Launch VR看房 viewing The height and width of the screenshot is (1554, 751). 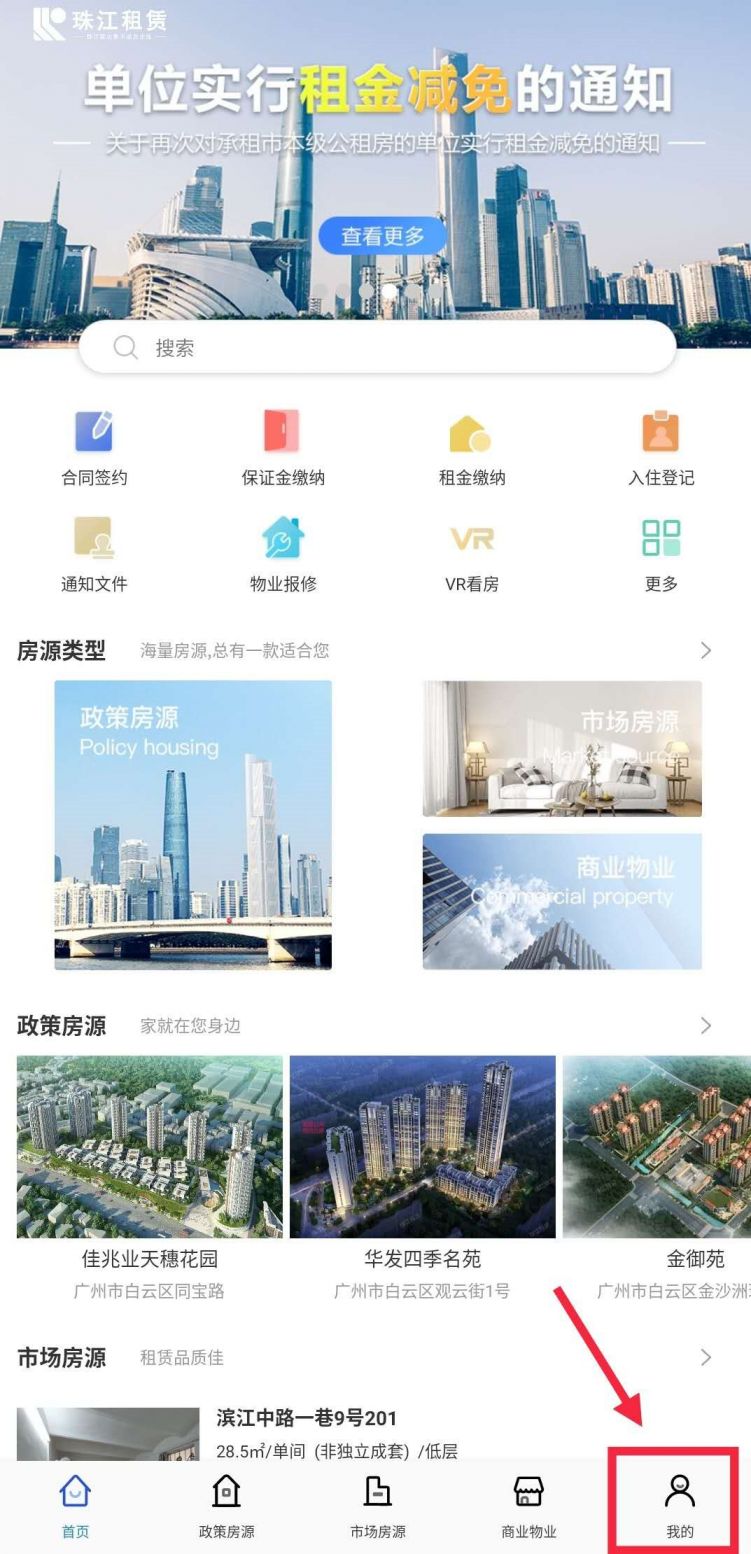pyautogui.click(x=471, y=555)
